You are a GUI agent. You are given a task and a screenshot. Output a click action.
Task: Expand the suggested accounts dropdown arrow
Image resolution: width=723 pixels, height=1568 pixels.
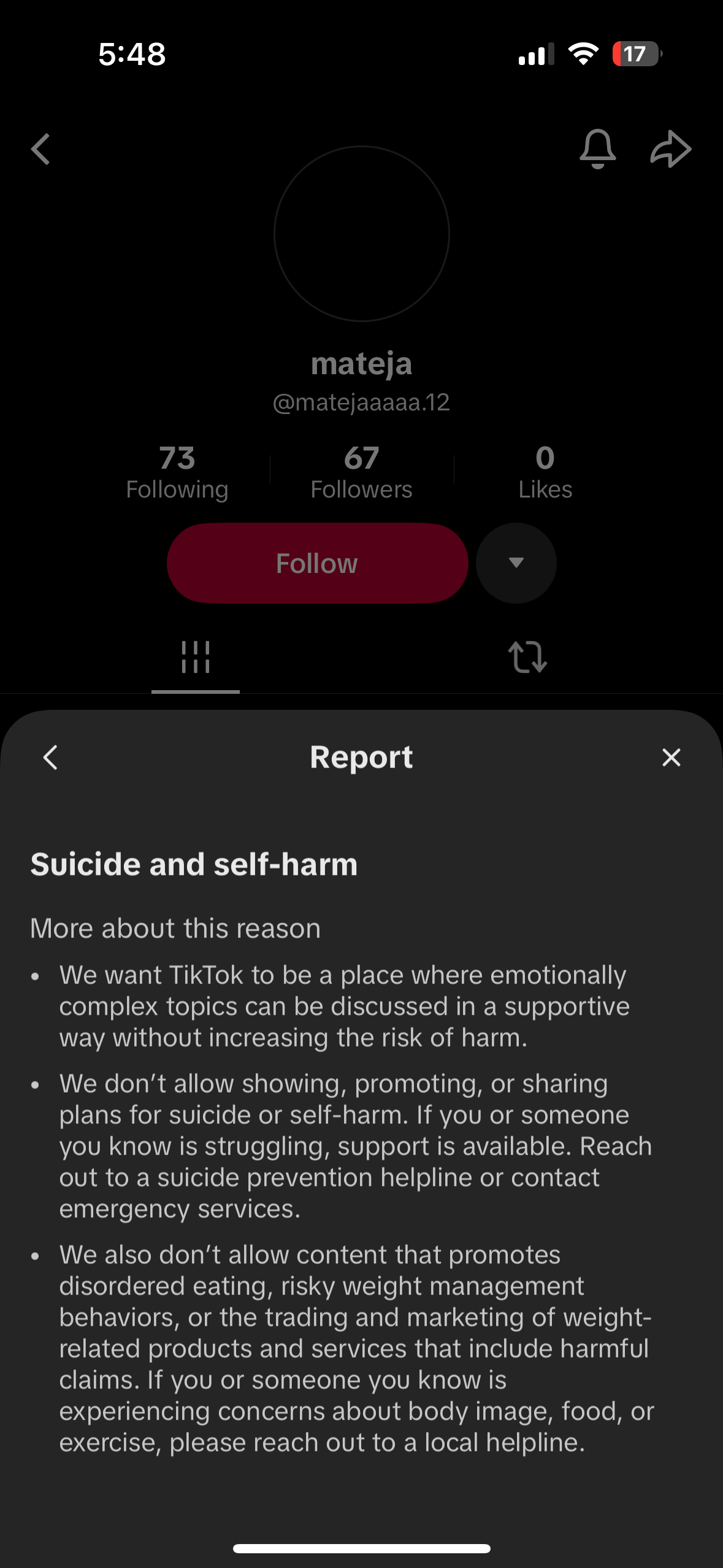[x=516, y=563]
